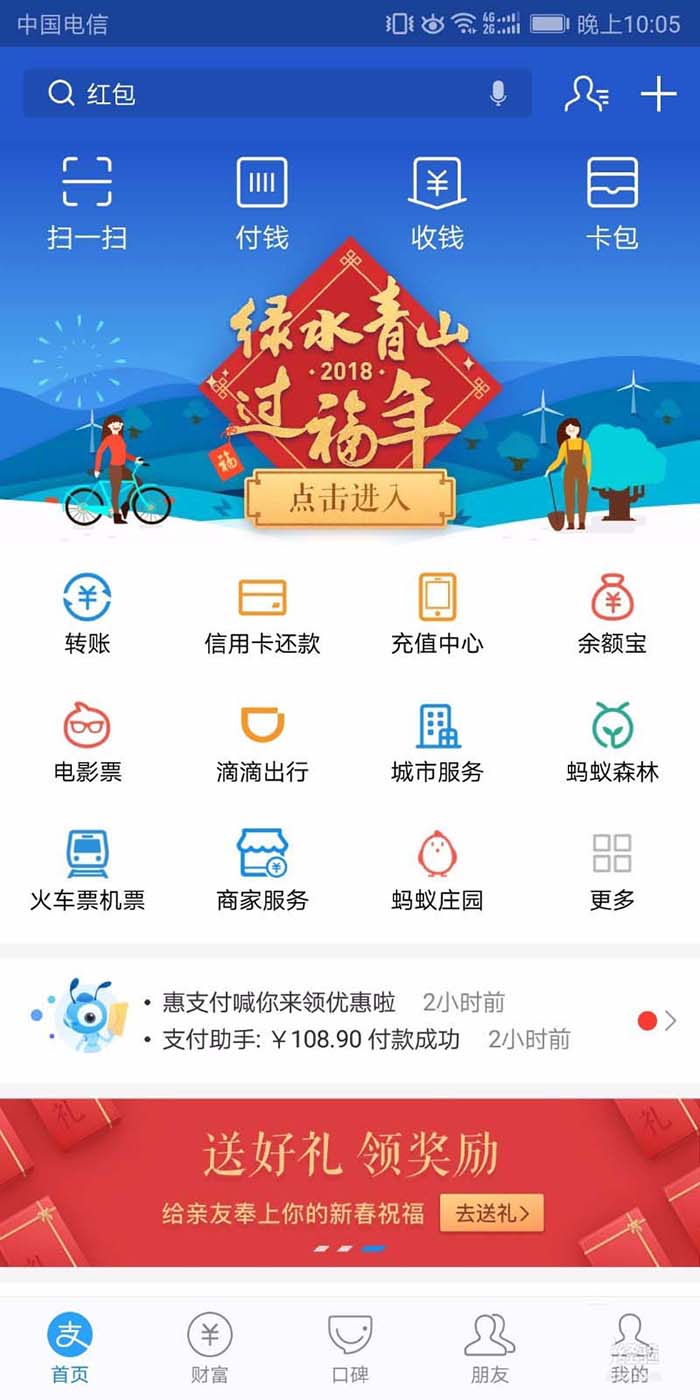Open 付钱 payment code
This screenshot has height=1400, width=700.
pyautogui.click(x=262, y=202)
